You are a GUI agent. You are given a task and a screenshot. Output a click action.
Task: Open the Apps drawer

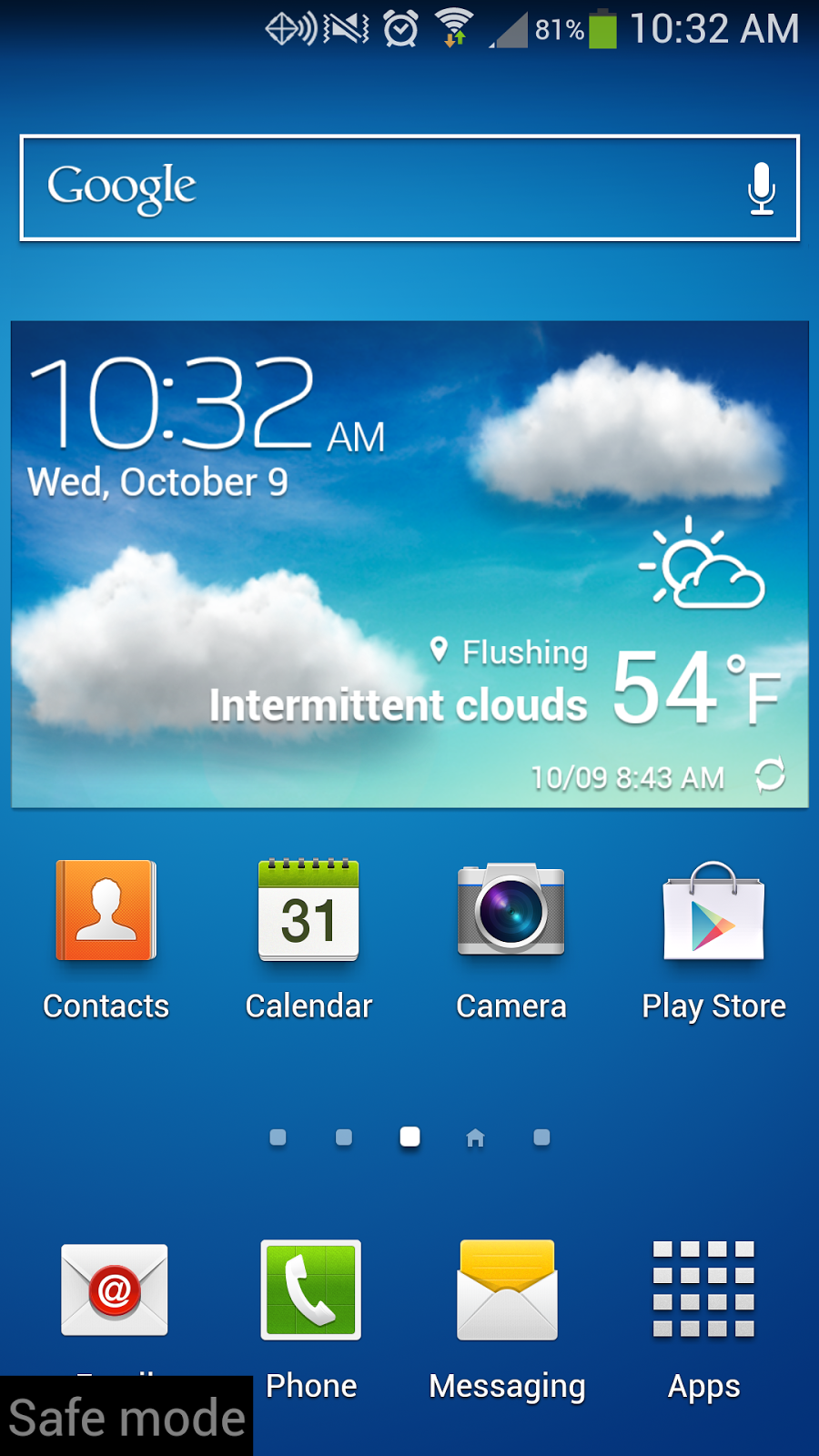(x=703, y=1290)
